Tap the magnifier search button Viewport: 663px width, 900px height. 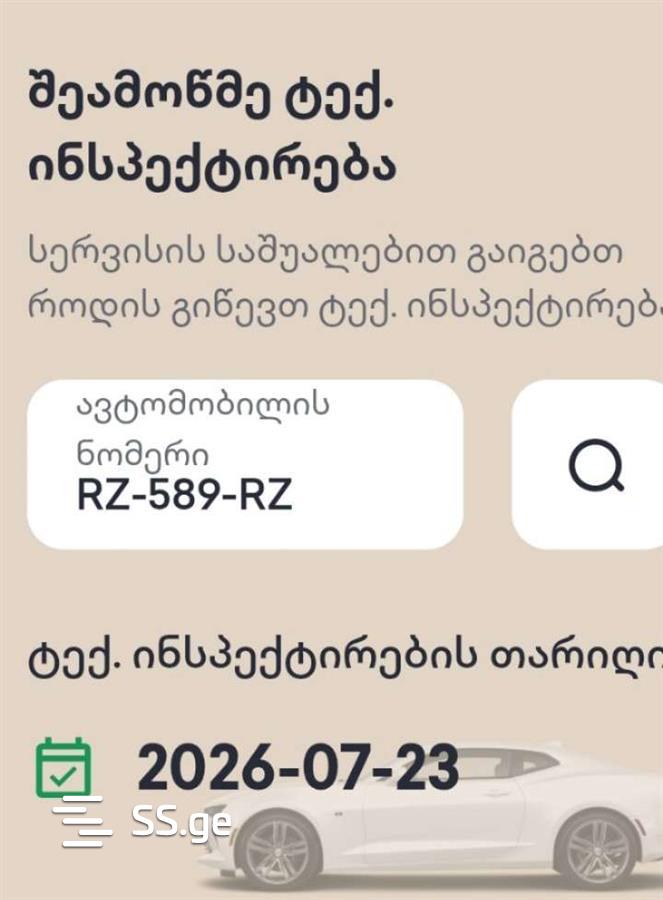pos(596,465)
